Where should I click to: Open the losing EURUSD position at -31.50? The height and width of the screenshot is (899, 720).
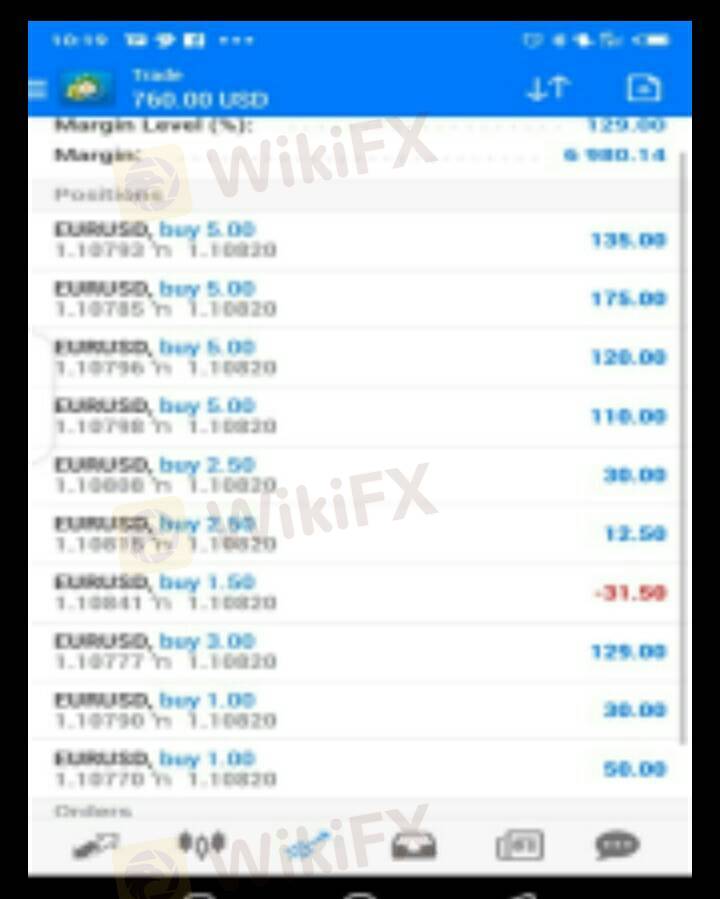coord(360,592)
